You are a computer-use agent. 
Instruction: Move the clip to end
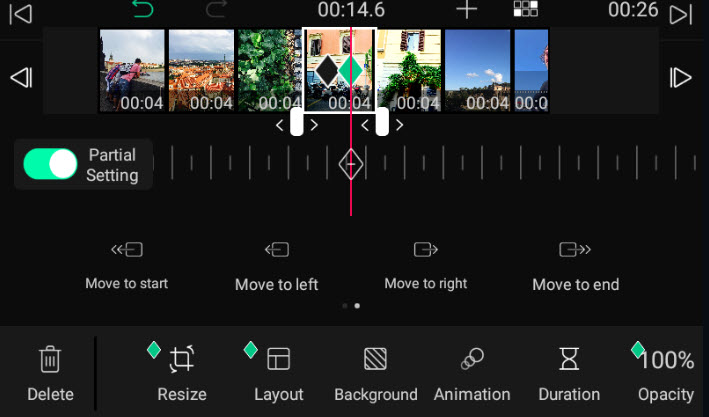point(575,264)
